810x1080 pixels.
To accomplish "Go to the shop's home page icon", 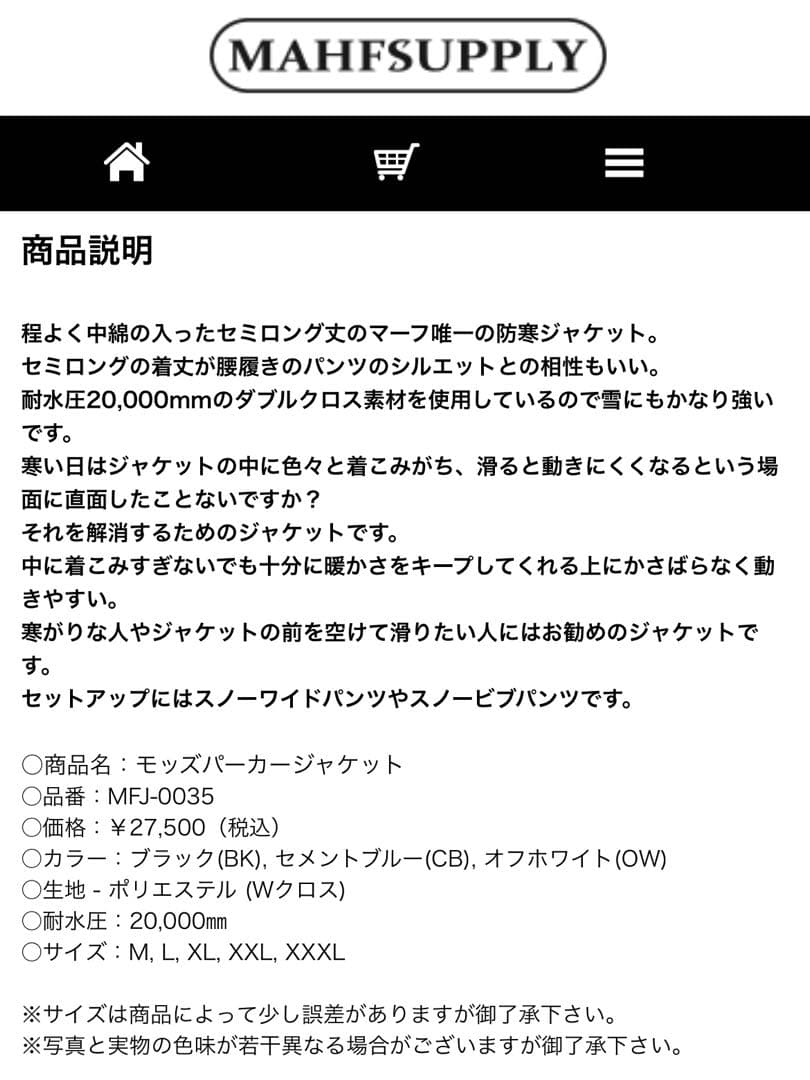I will coord(127,162).
